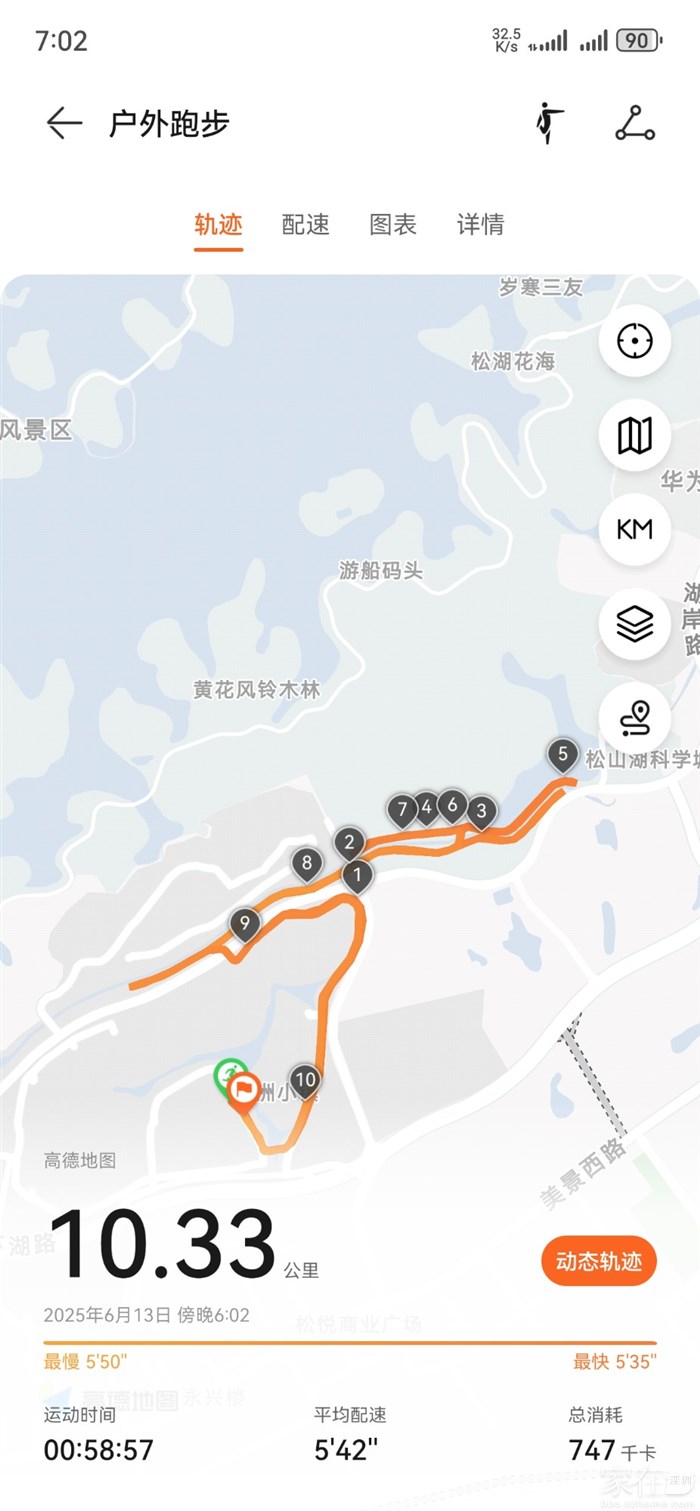Screen dimensions: 700x1511
Task: Open the running posture icon
Action: 548,123
